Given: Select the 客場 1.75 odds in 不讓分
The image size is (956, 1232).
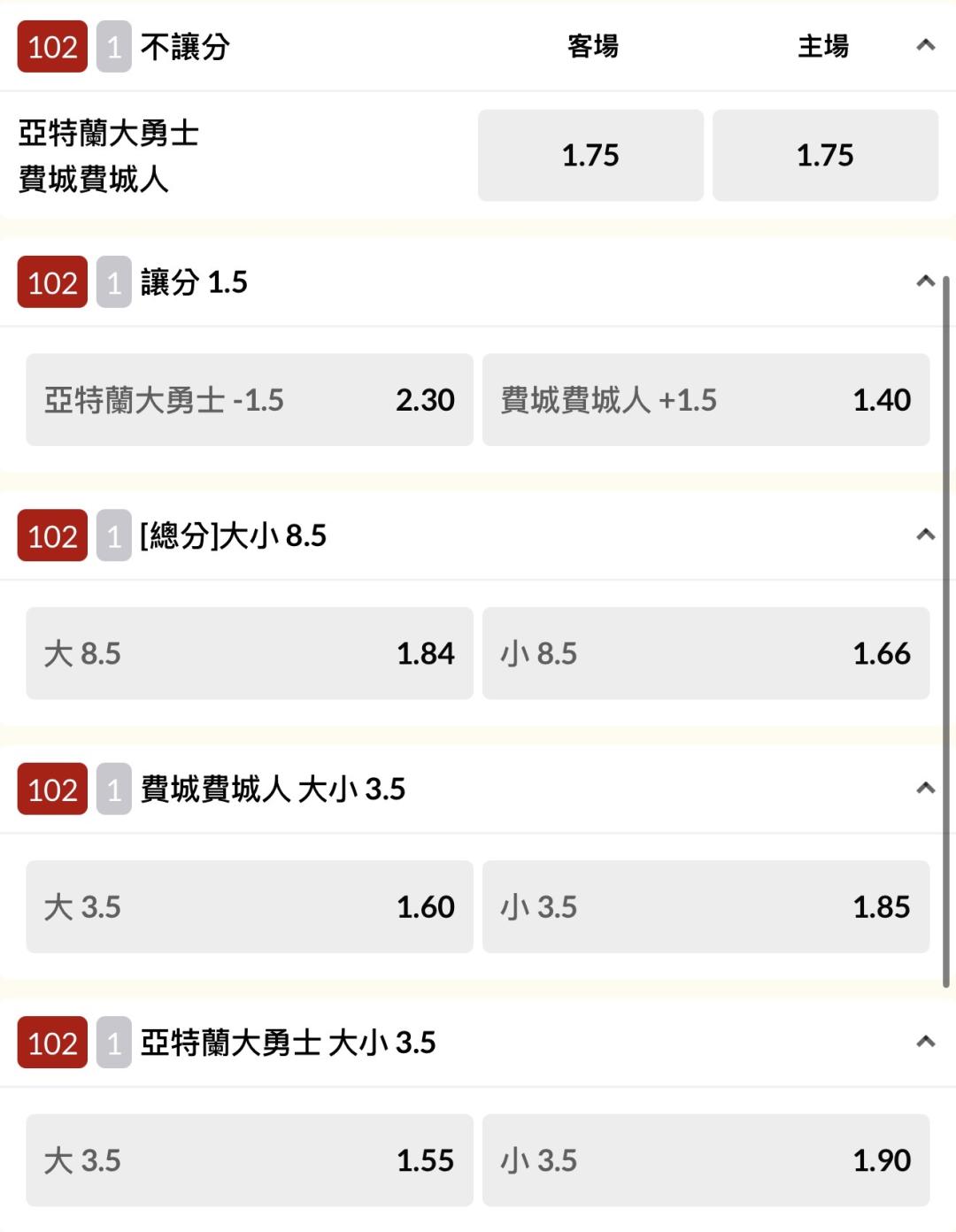Looking at the screenshot, I should [x=590, y=155].
